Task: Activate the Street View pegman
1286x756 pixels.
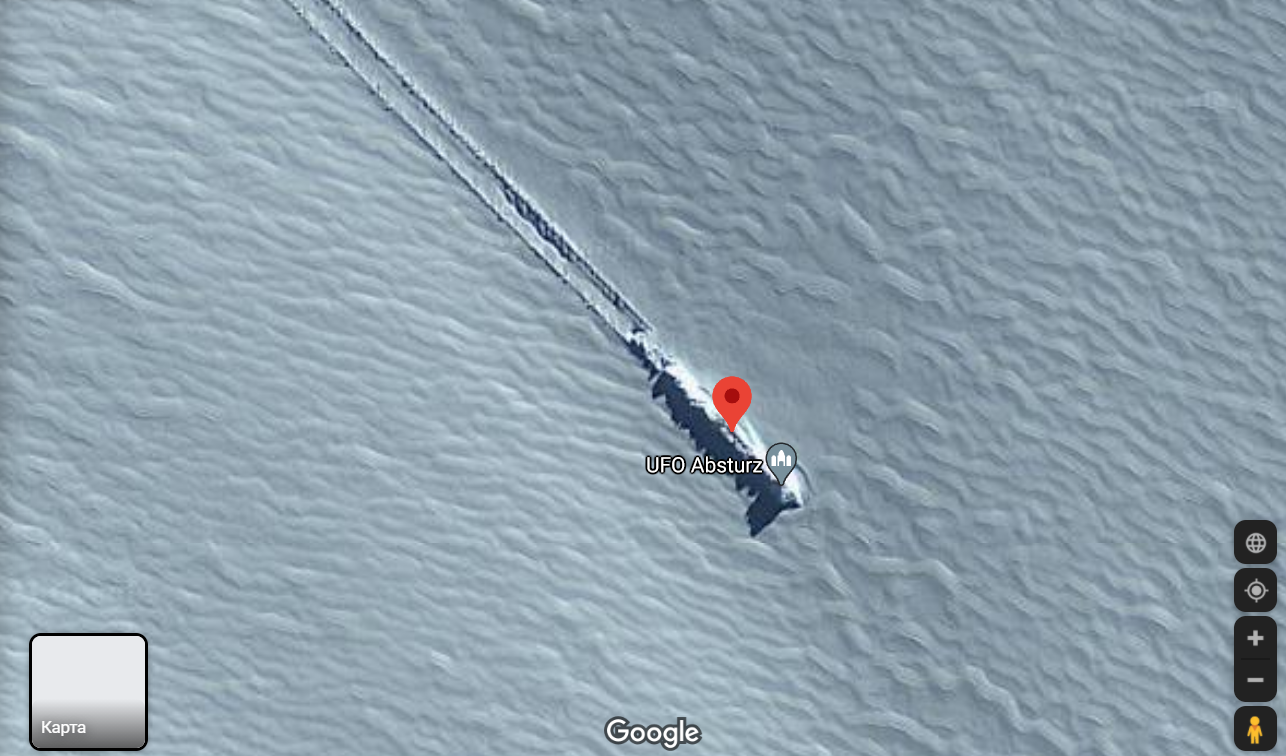Action: 1255,730
